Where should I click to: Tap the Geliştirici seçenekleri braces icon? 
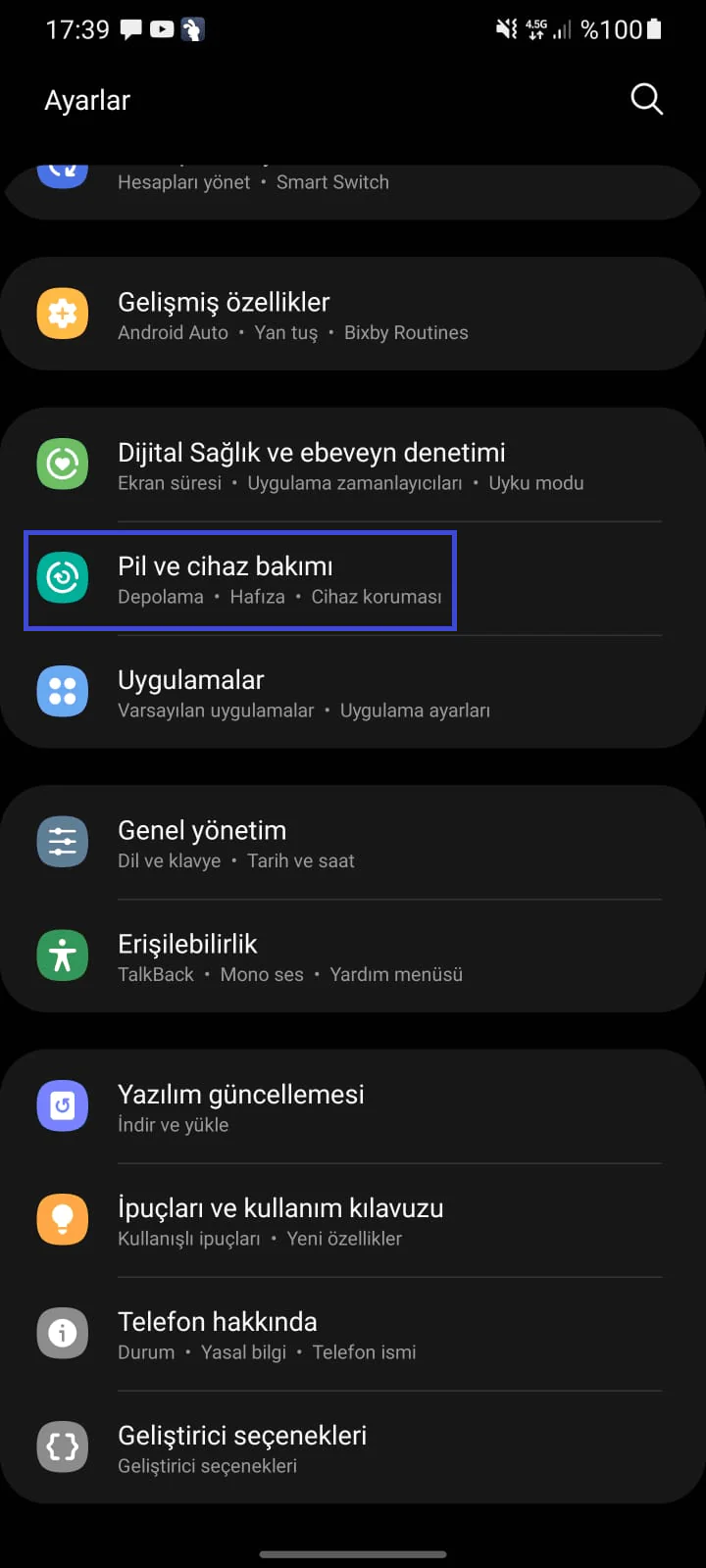click(62, 1446)
